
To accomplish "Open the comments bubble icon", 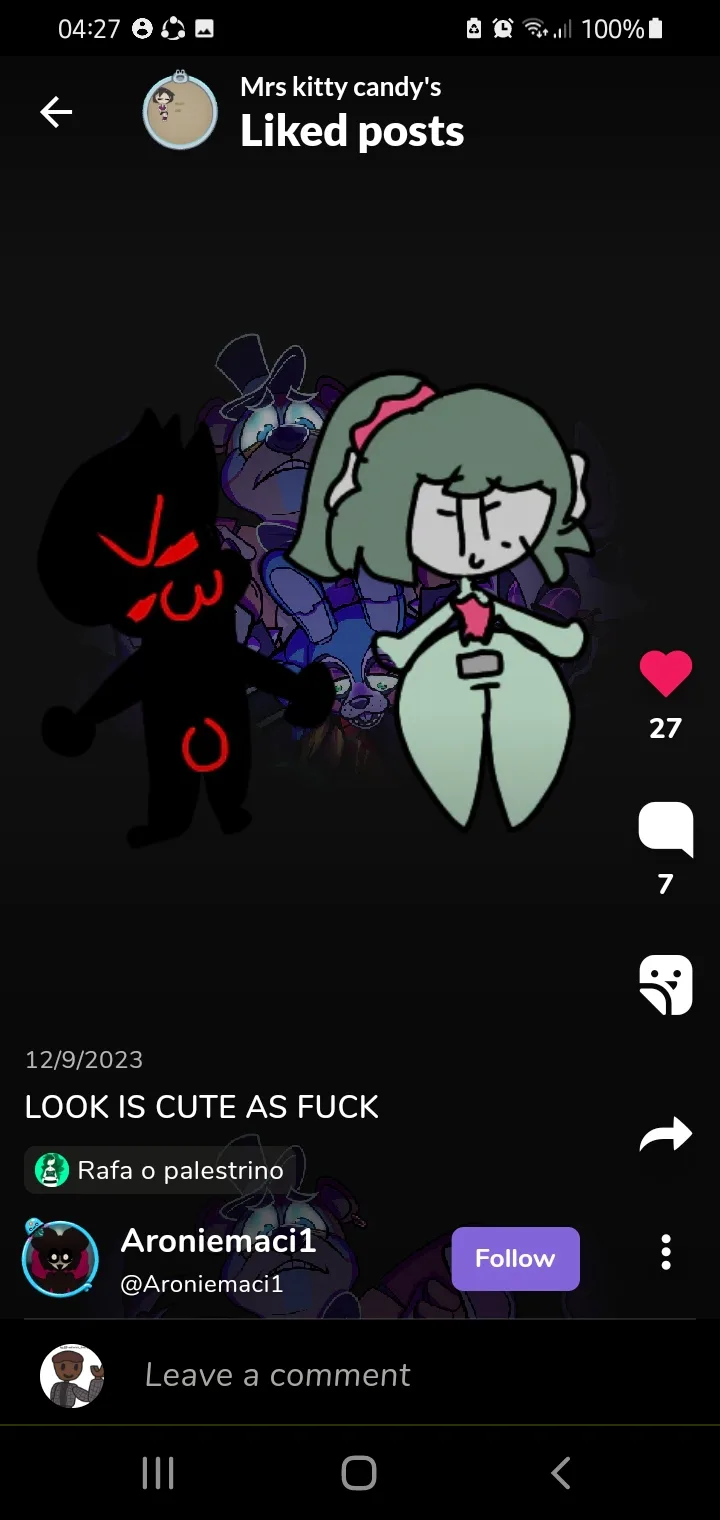I will [x=666, y=828].
